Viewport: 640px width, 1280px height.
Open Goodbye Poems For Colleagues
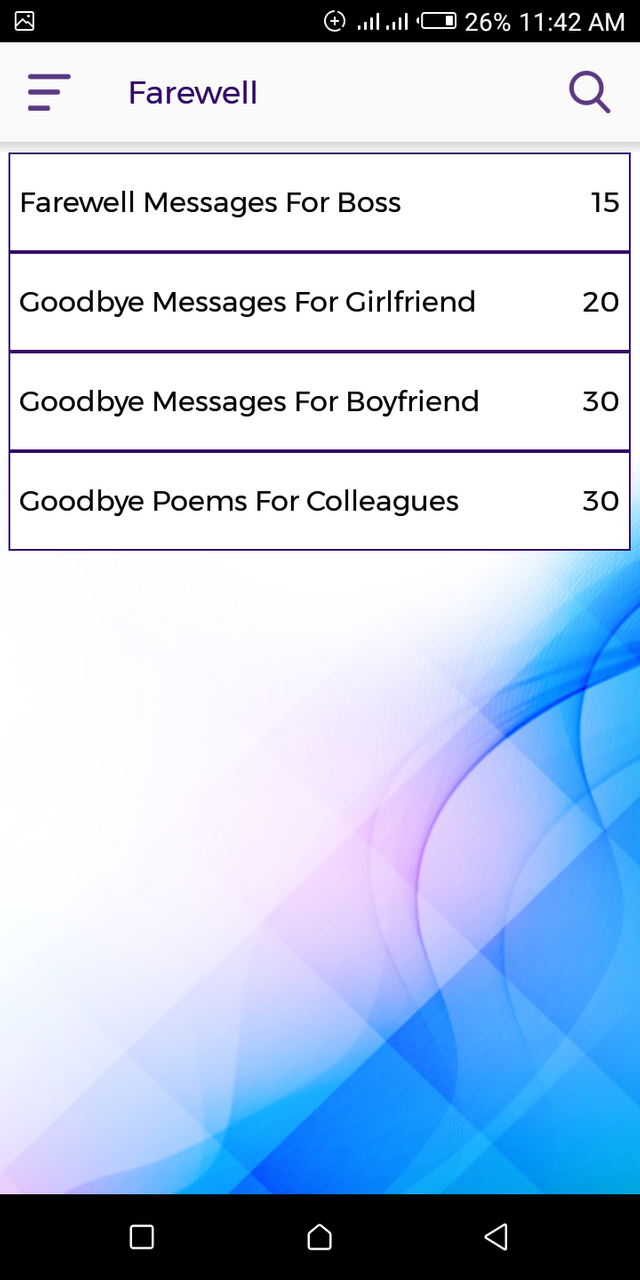pos(320,501)
